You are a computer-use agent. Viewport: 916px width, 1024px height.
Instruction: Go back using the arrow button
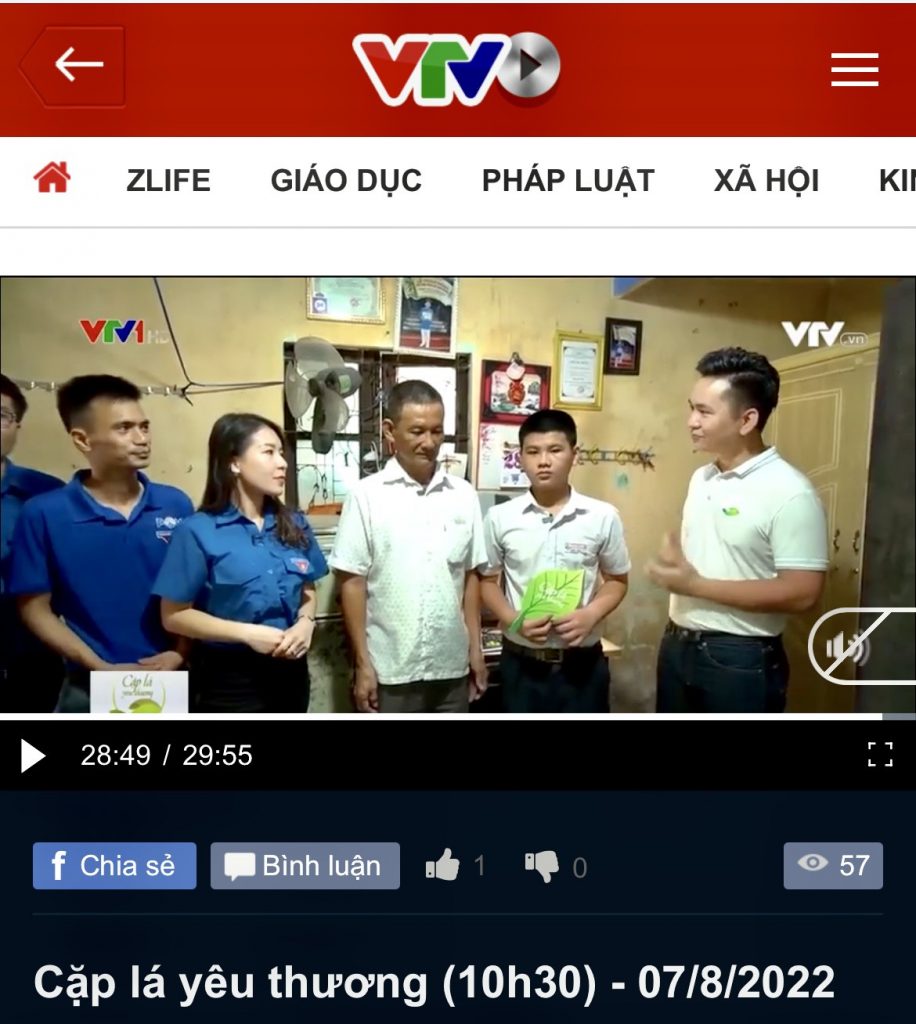(x=75, y=66)
